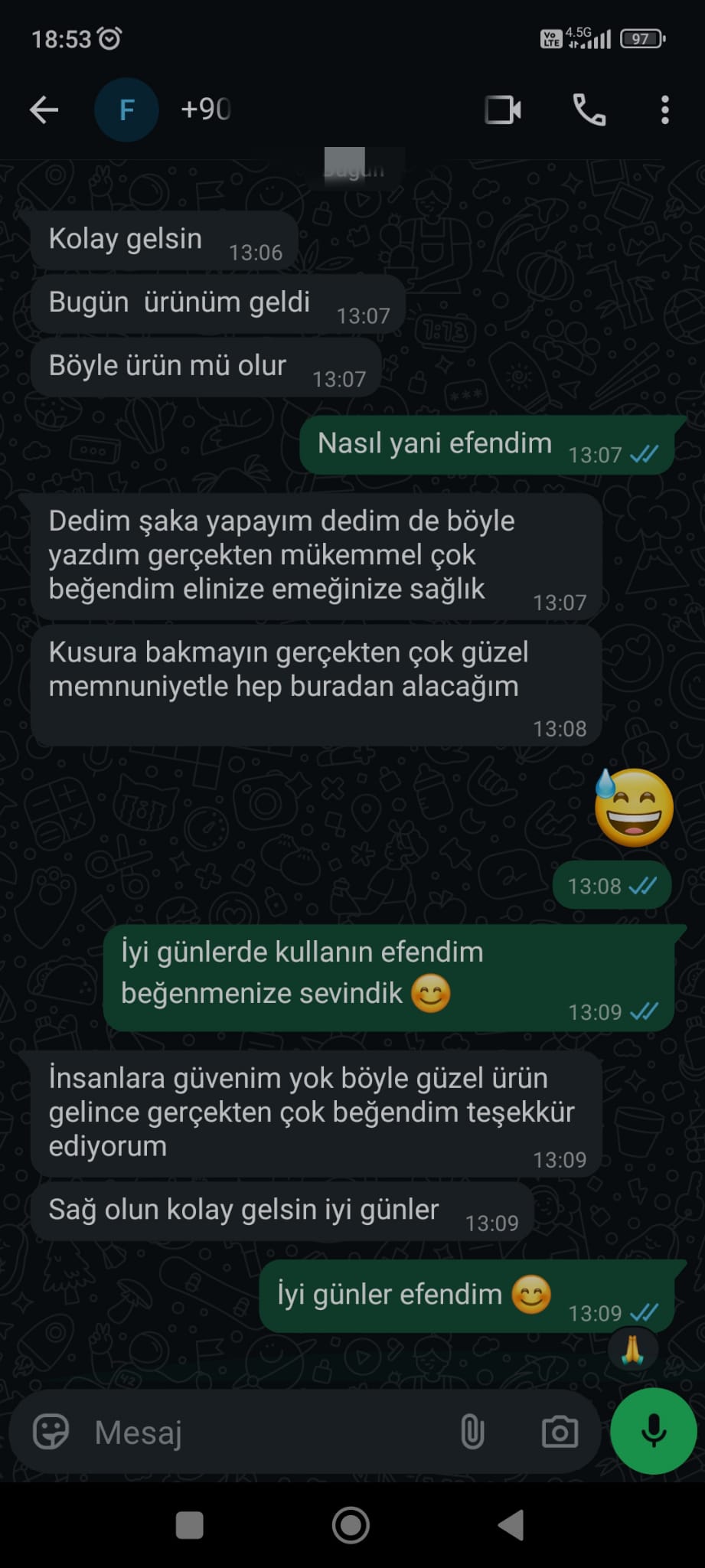
Task: Open the contact profile picture F
Action: click(x=126, y=110)
